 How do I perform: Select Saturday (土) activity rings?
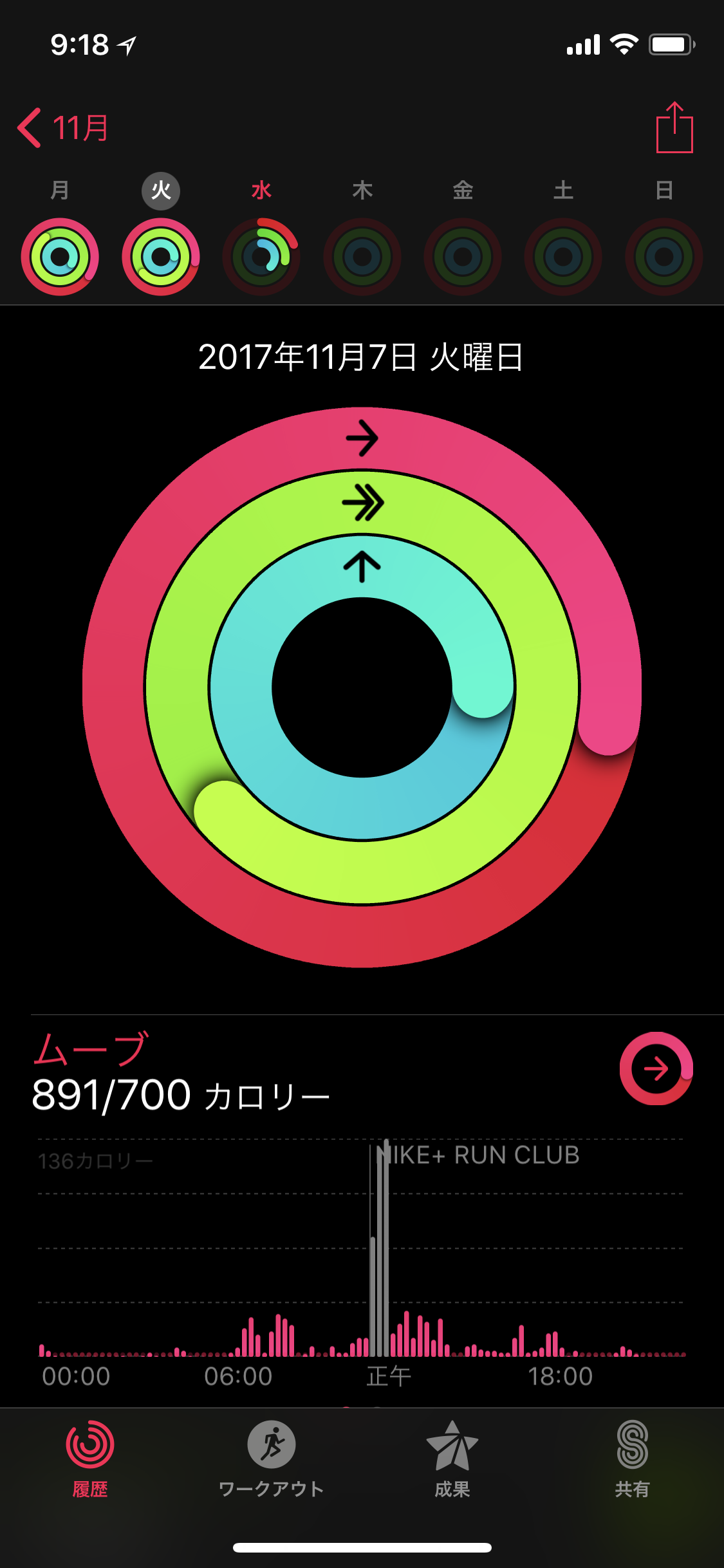point(563,257)
